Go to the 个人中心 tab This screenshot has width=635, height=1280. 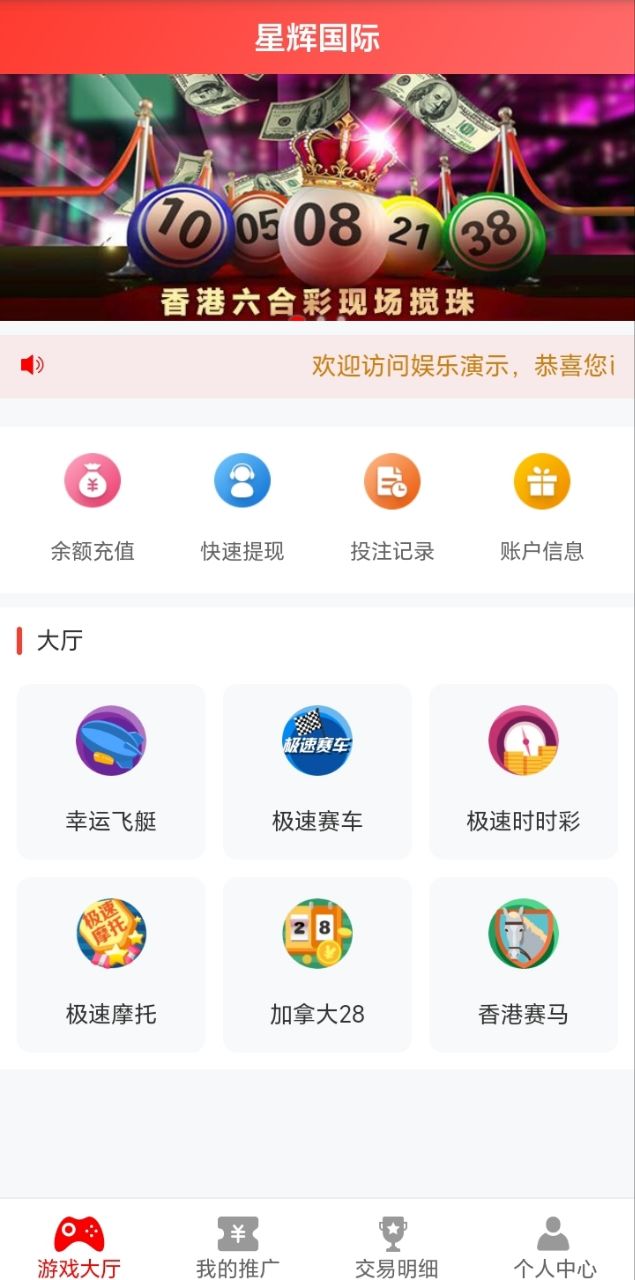[x=554, y=1247]
